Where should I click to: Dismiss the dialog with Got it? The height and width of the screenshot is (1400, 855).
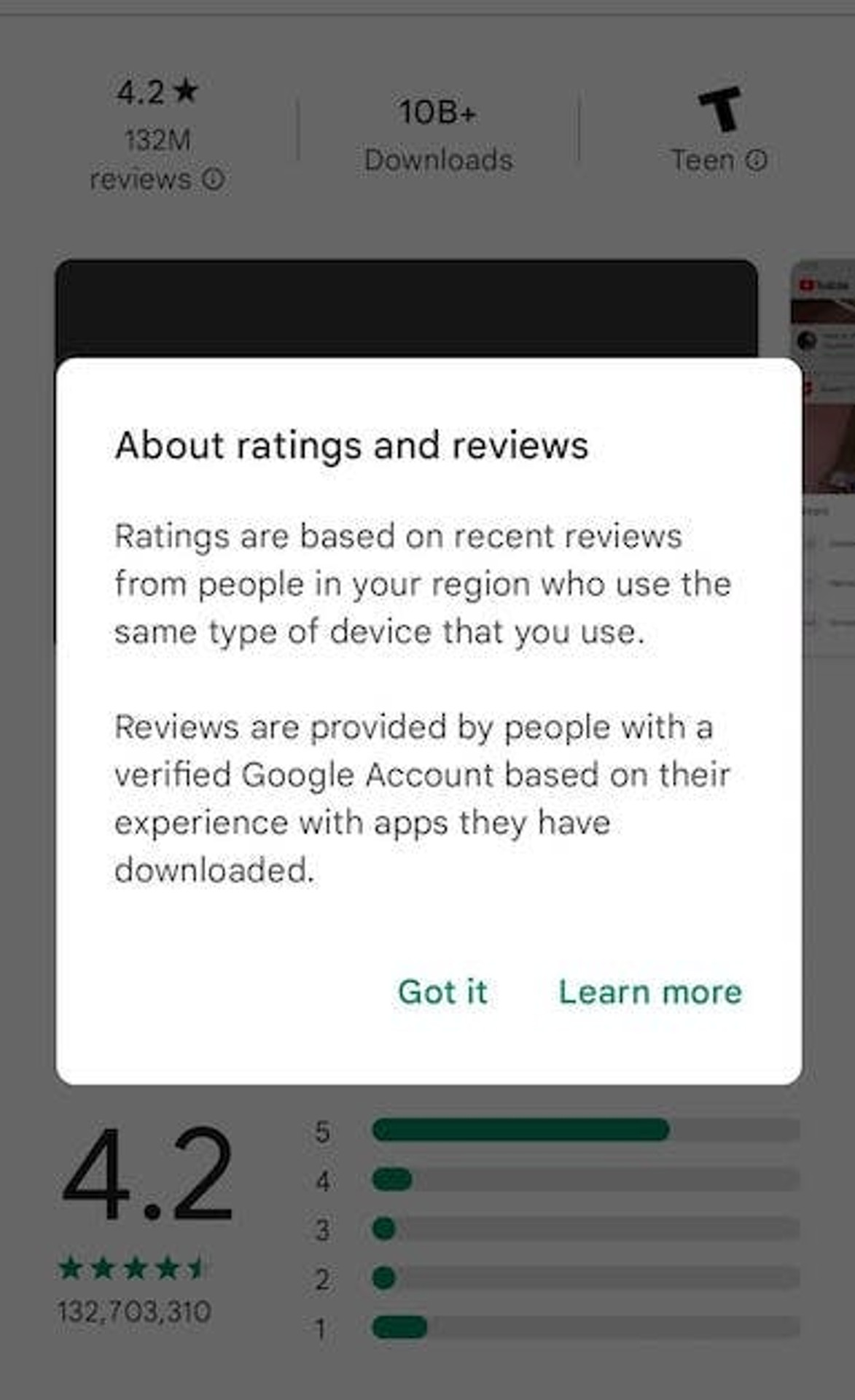pos(442,992)
